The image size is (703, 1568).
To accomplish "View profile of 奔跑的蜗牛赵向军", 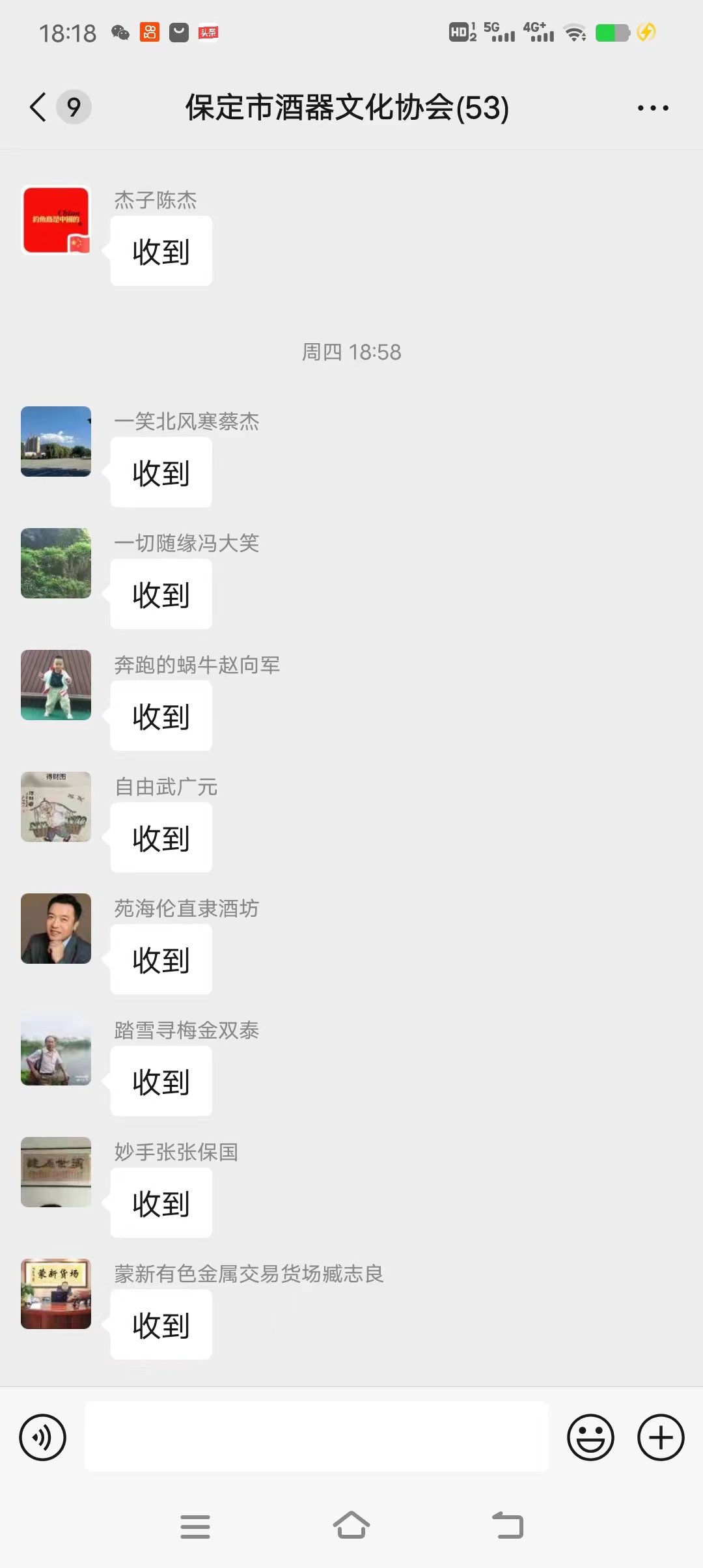I will point(56,685).
